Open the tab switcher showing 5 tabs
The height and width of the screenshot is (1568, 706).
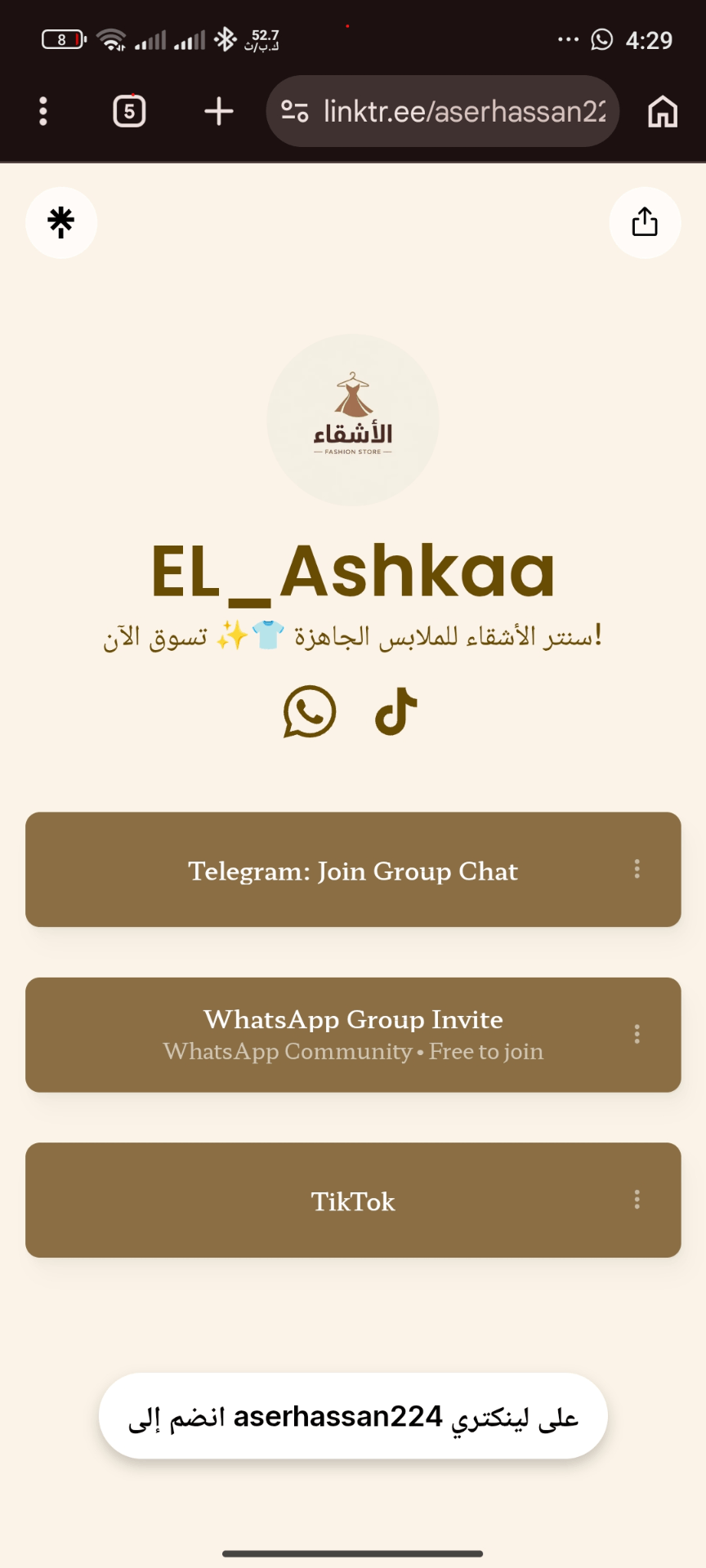[128, 111]
